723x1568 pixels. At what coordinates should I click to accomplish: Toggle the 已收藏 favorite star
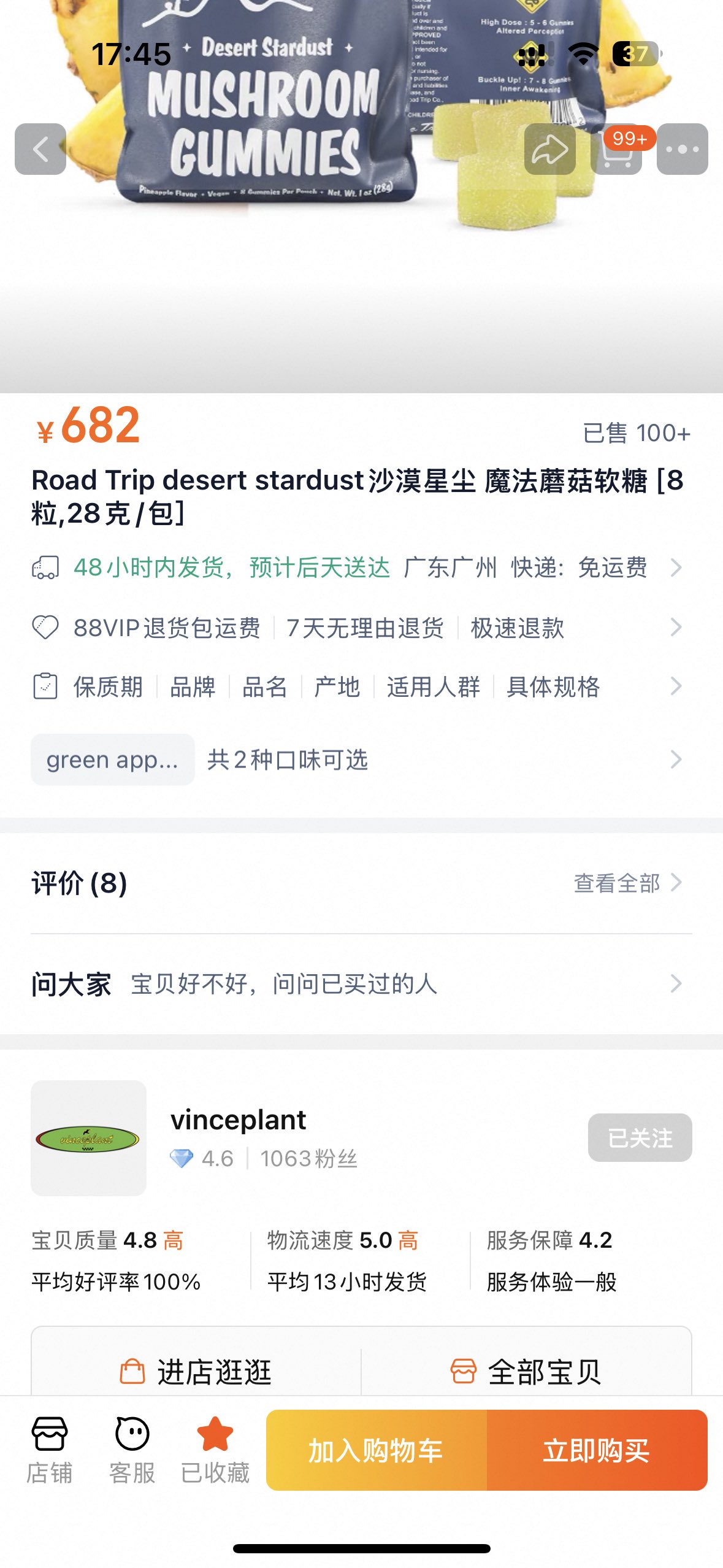(215, 1450)
